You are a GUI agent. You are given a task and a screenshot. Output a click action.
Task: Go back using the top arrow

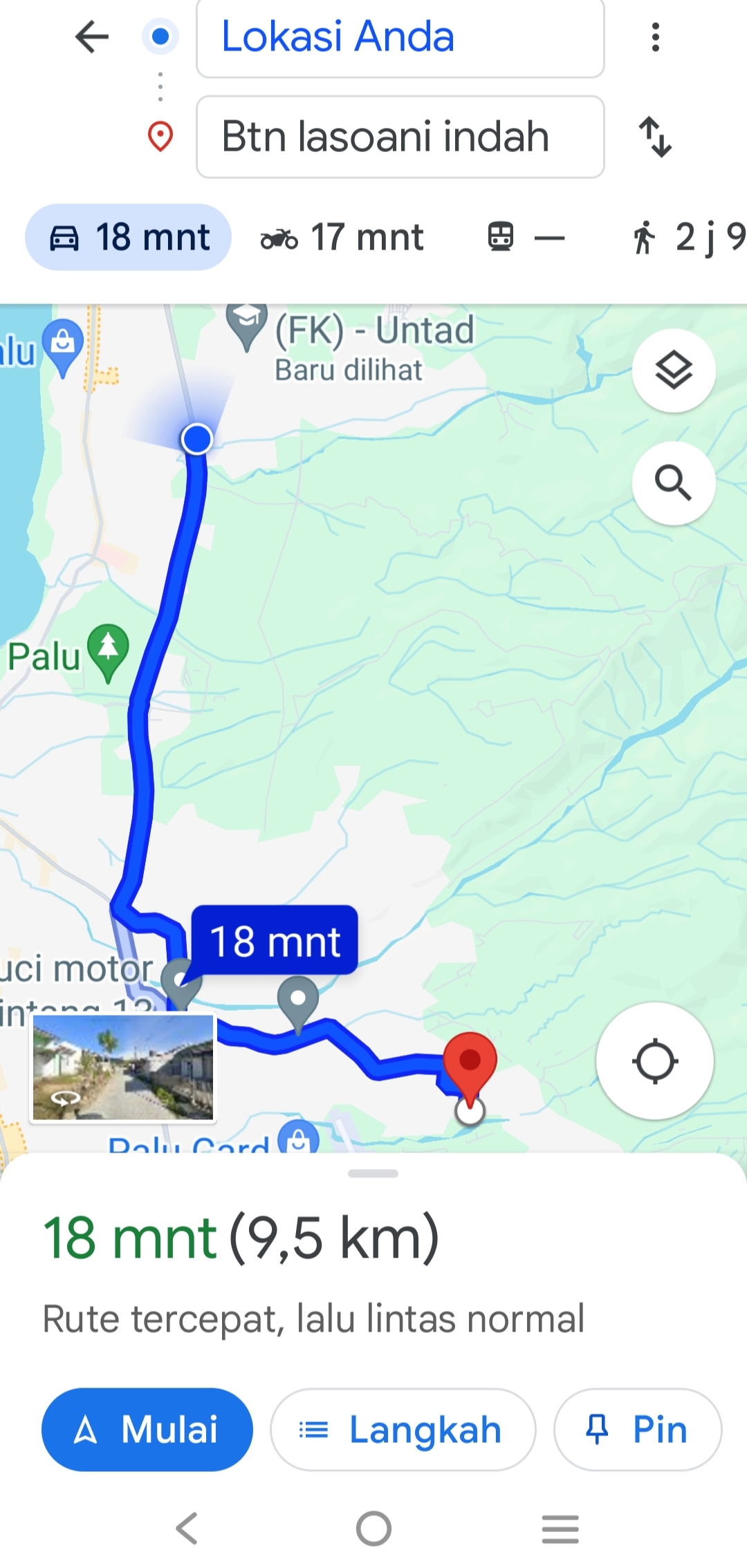(x=92, y=37)
